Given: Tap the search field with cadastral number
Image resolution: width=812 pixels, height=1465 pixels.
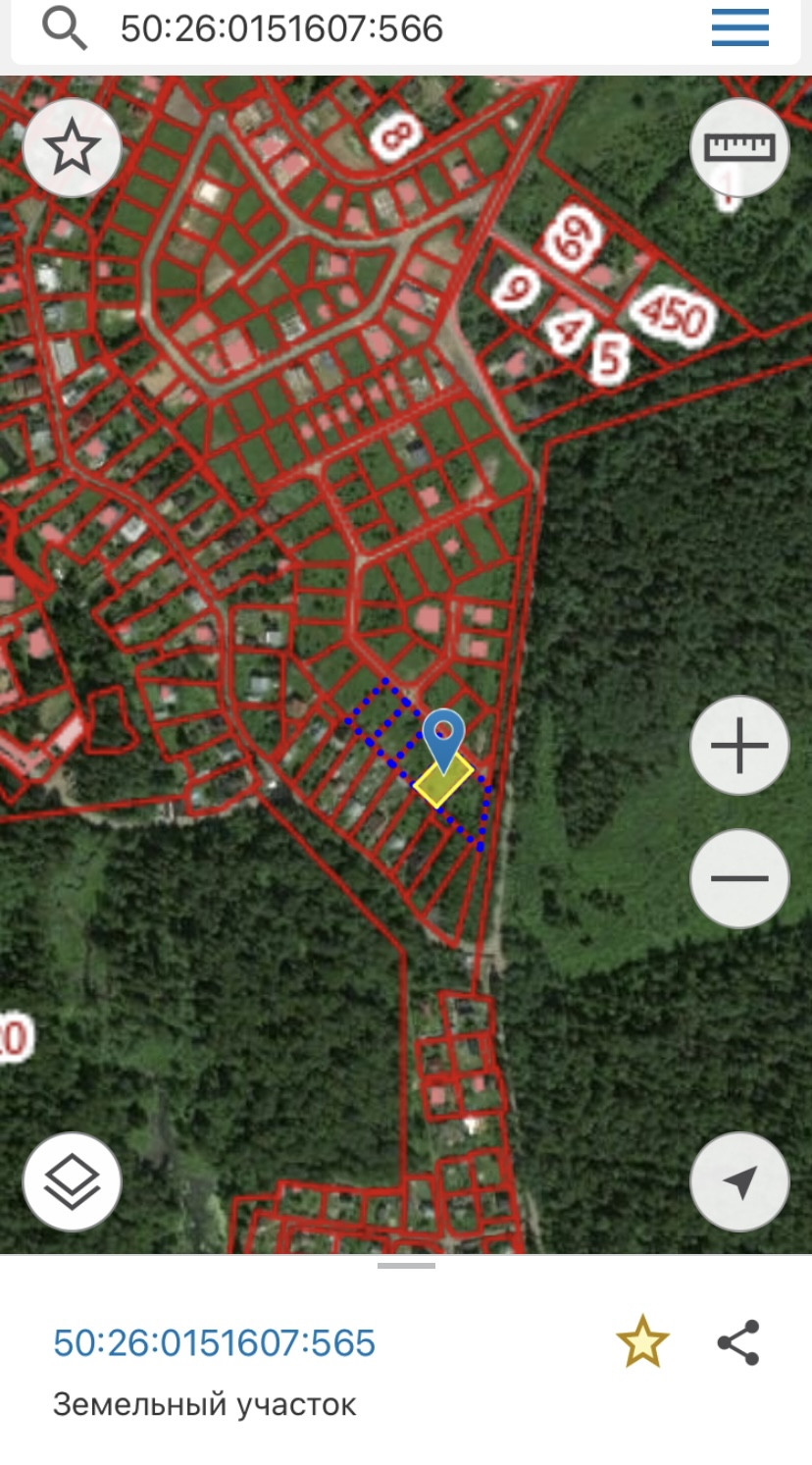Looking at the screenshot, I should click(x=373, y=29).
